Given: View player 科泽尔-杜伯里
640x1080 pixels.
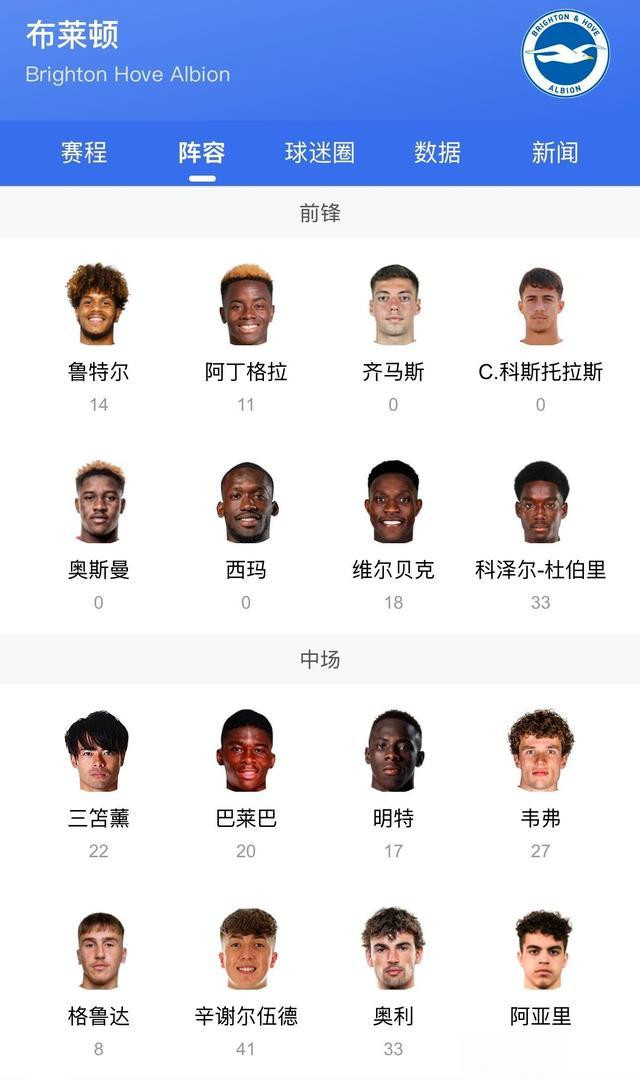Looking at the screenshot, I should [541, 536].
